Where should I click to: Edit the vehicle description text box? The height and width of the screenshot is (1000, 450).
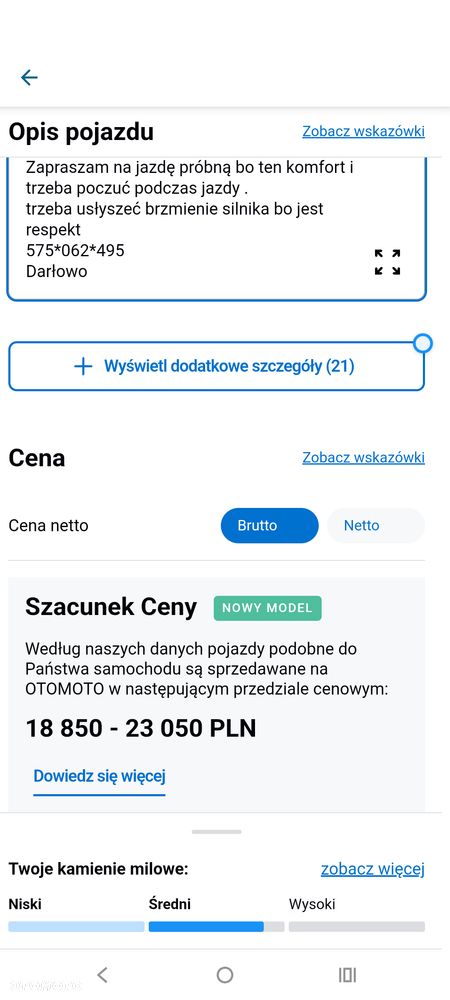click(216, 230)
